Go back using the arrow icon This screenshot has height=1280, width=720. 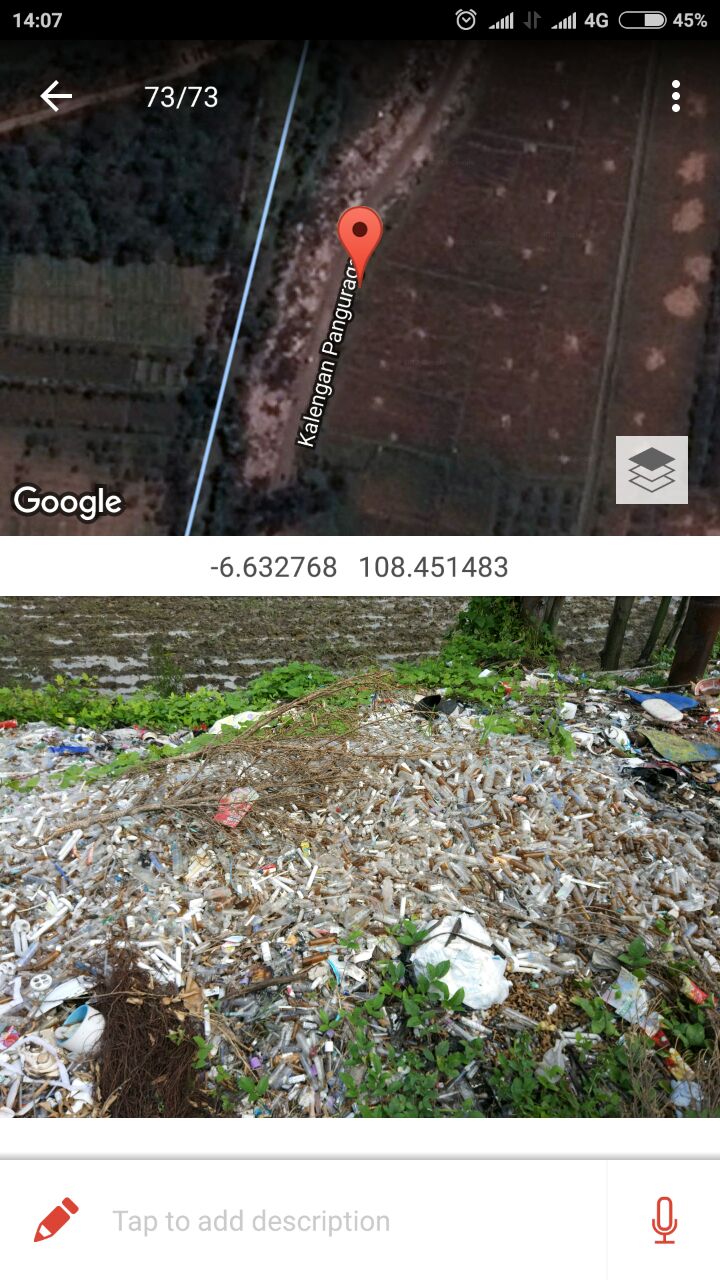[56, 96]
